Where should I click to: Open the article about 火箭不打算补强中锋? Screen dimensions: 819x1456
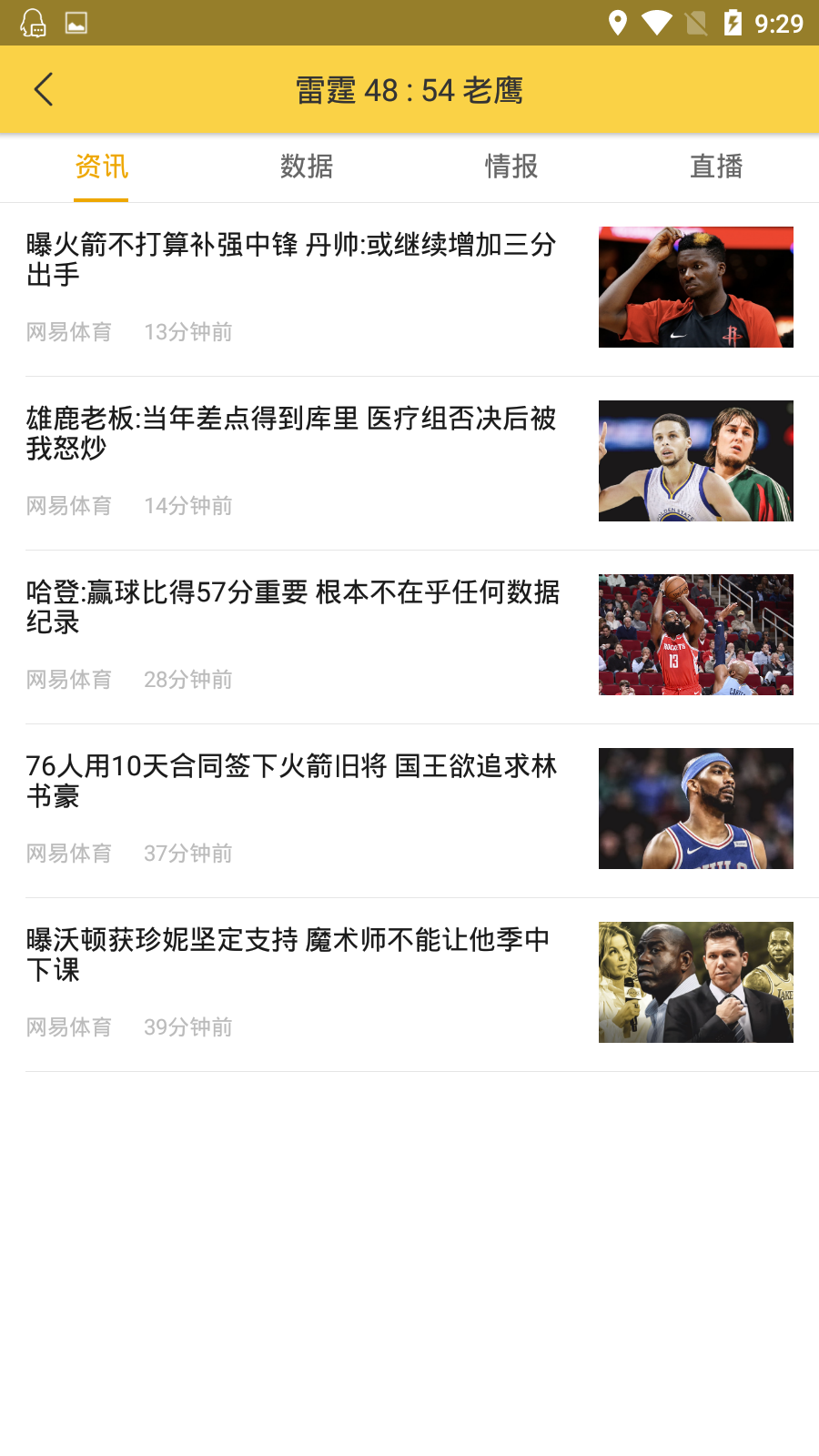pos(409,289)
